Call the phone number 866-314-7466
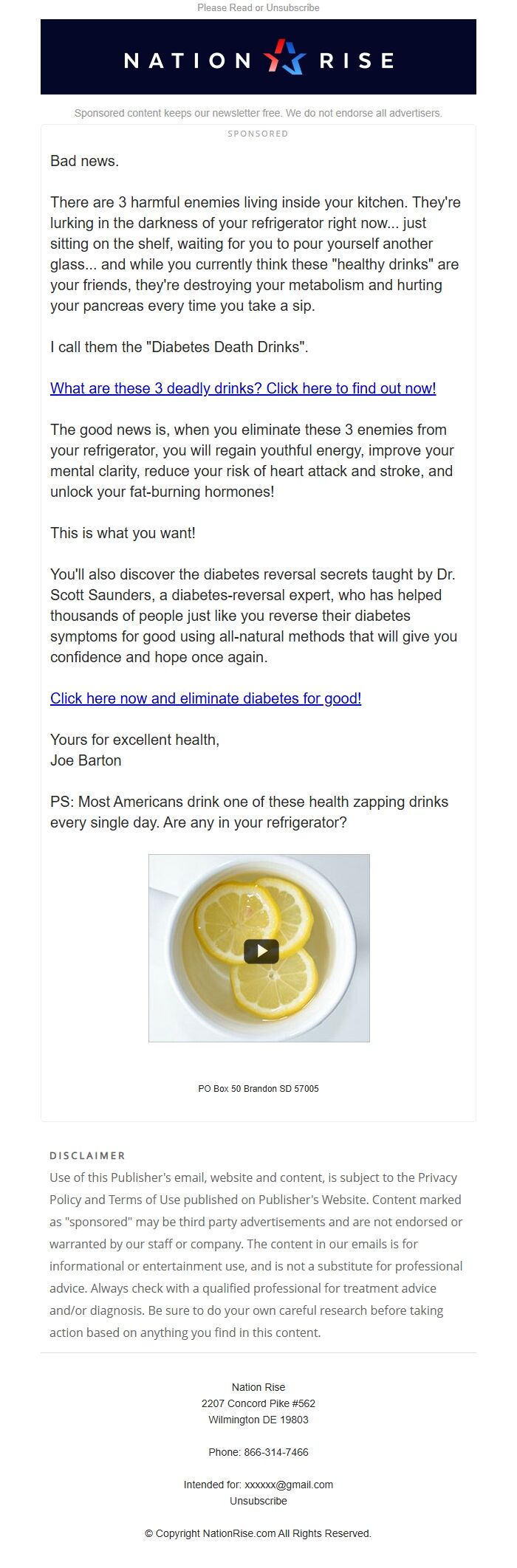517x1568 pixels. pyautogui.click(x=275, y=1451)
